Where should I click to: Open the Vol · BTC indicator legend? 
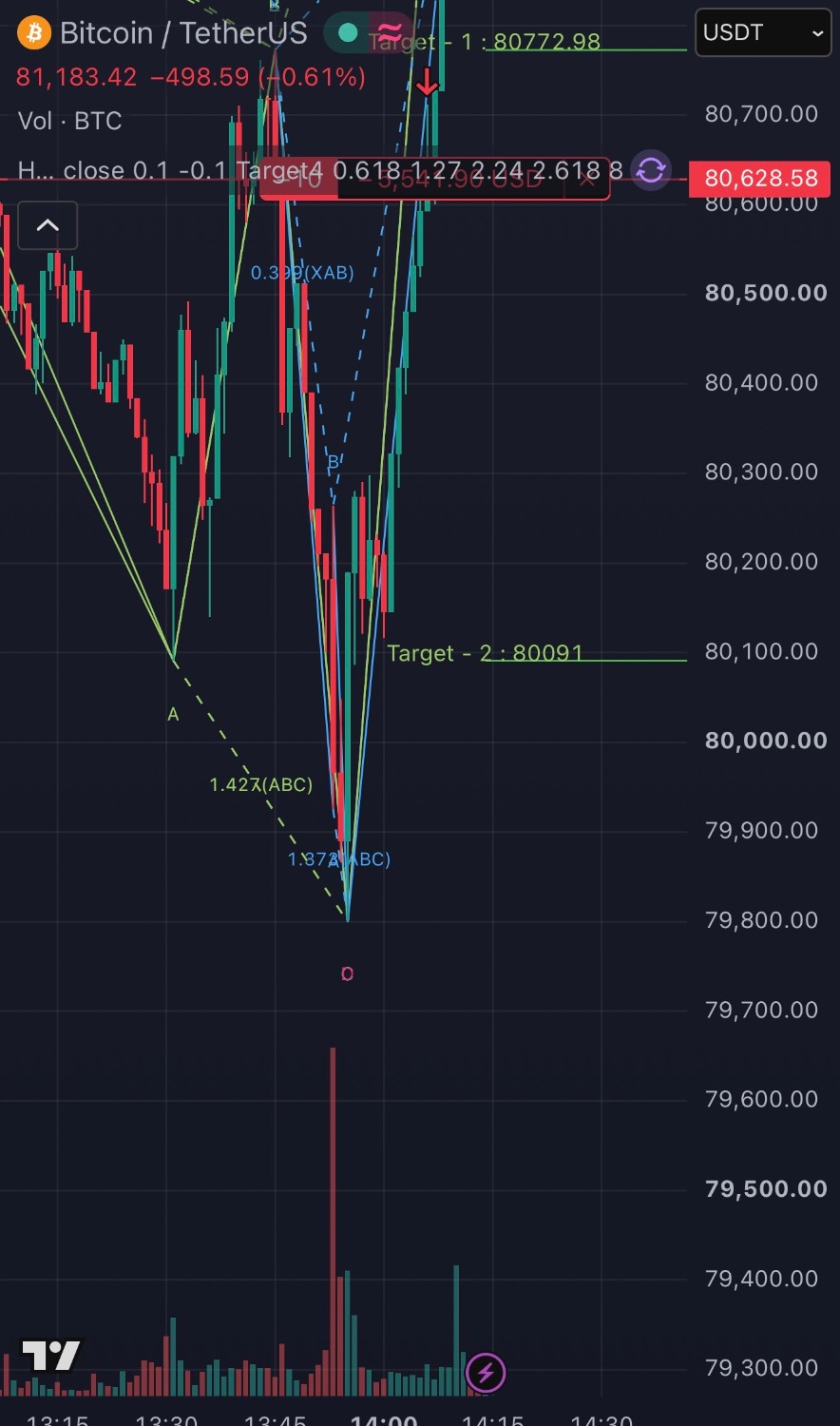[70, 121]
